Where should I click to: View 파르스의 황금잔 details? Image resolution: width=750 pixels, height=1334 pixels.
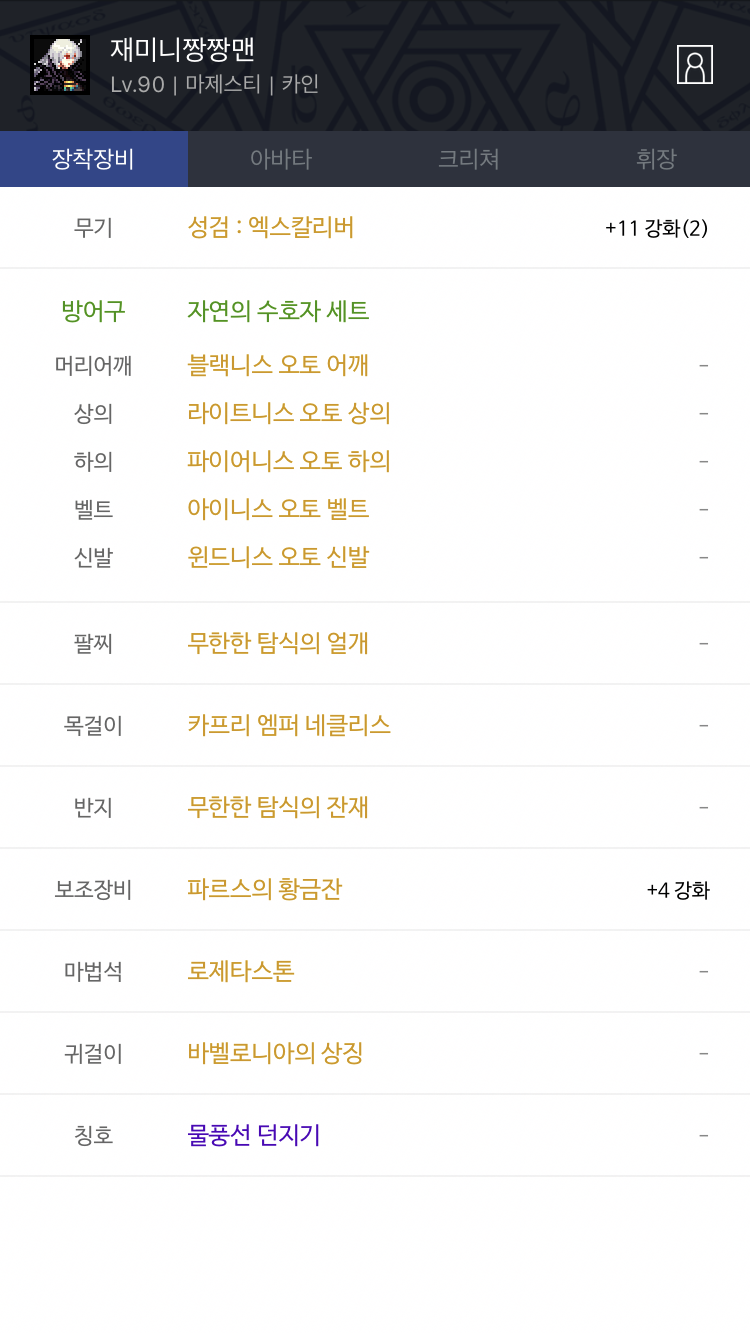[x=265, y=889]
